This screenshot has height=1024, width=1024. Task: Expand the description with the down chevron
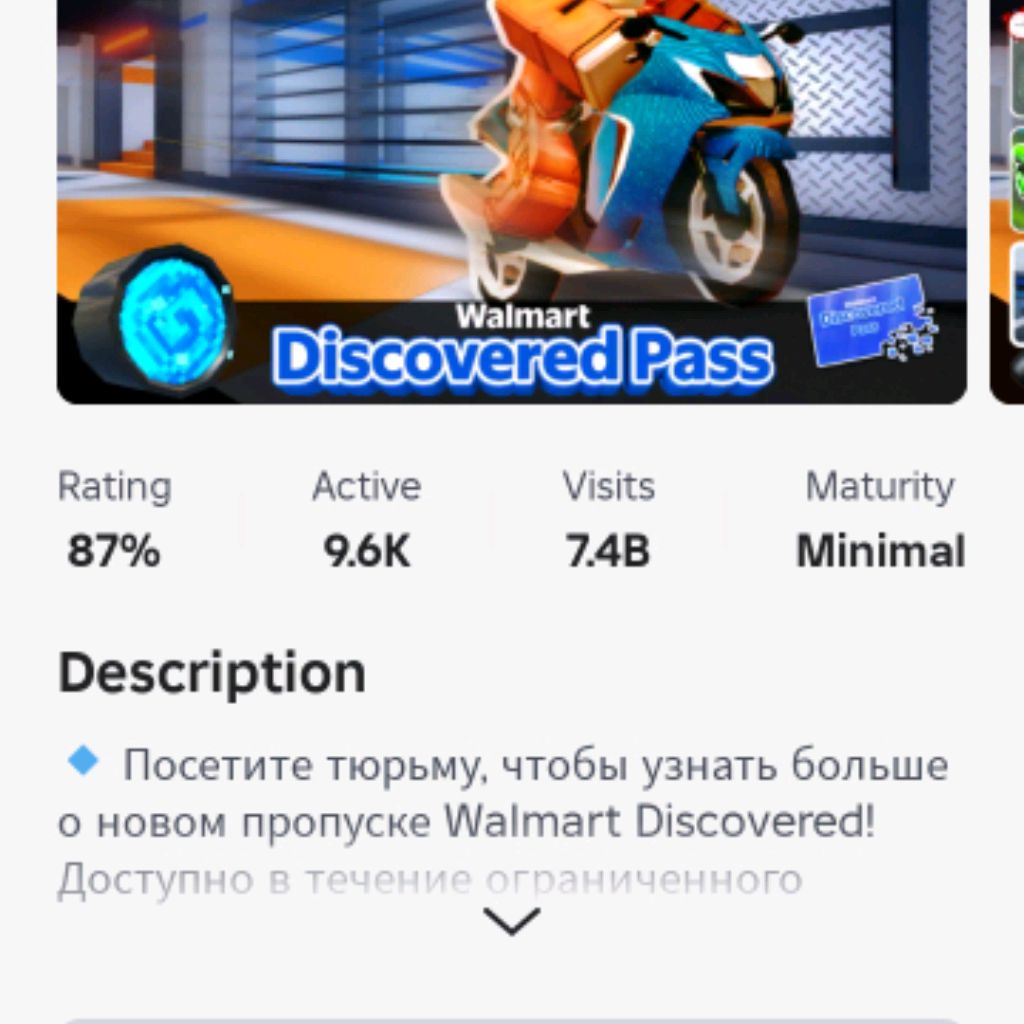pyautogui.click(x=511, y=920)
